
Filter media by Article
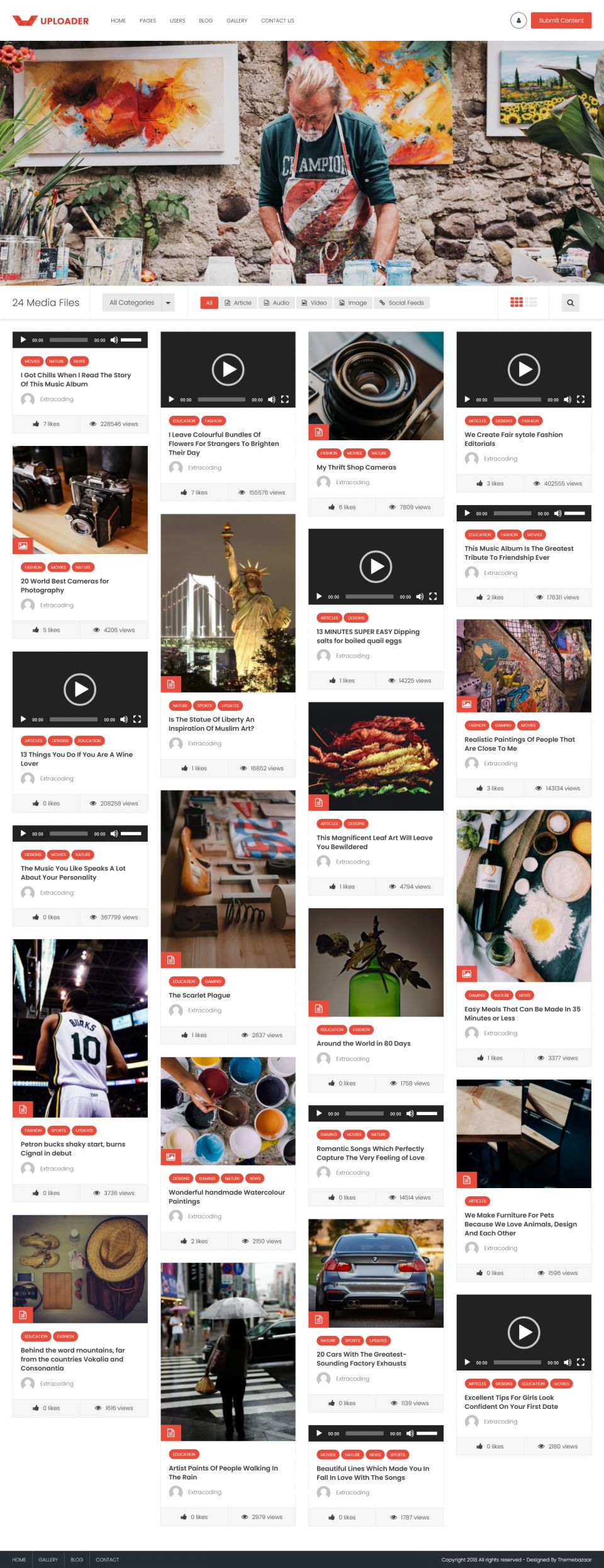click(238, 303)
